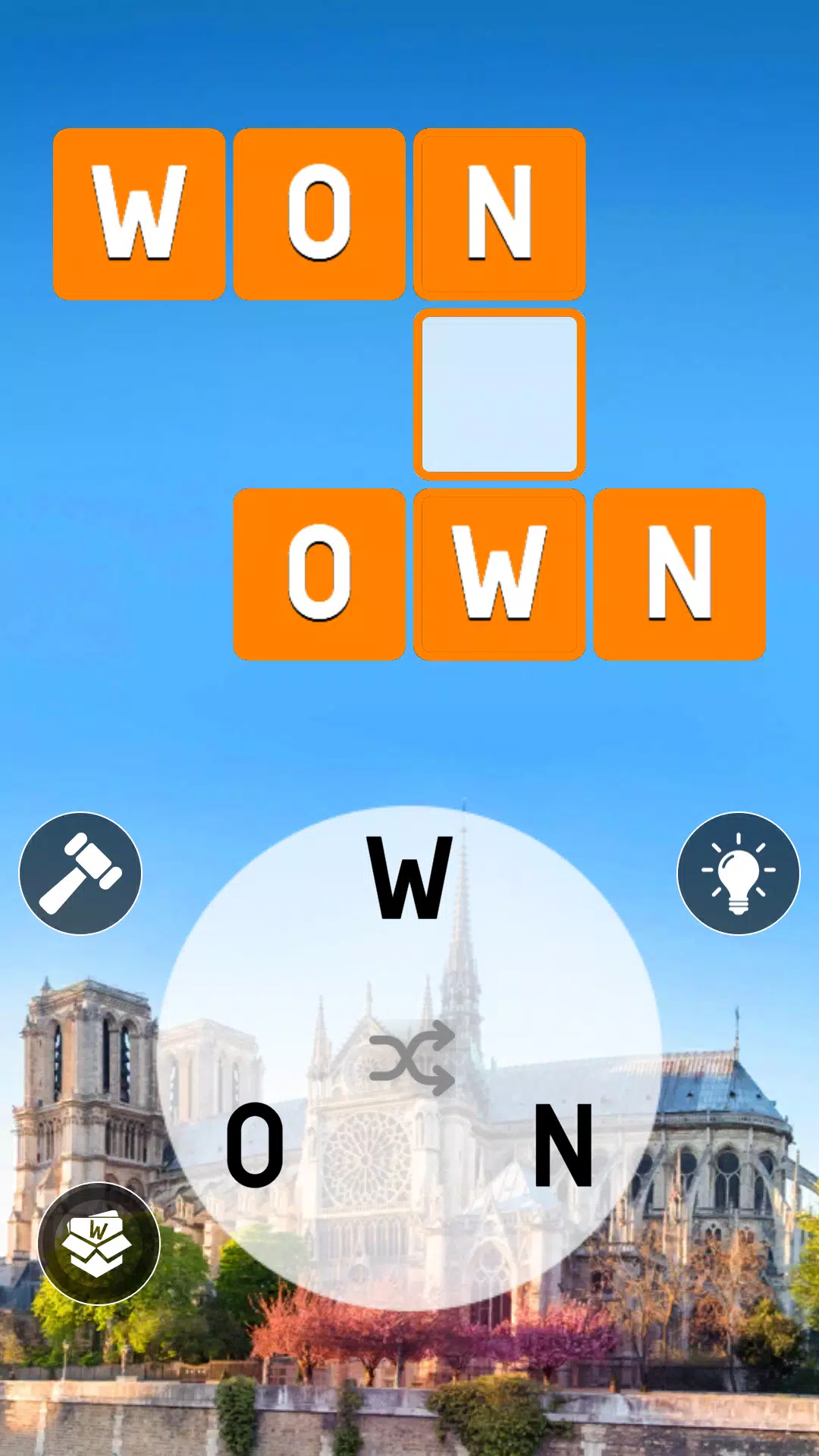Screen dimensions: 819x1456
Task: Select letter O in the letter wheel
Action: tap(255, 1145)
